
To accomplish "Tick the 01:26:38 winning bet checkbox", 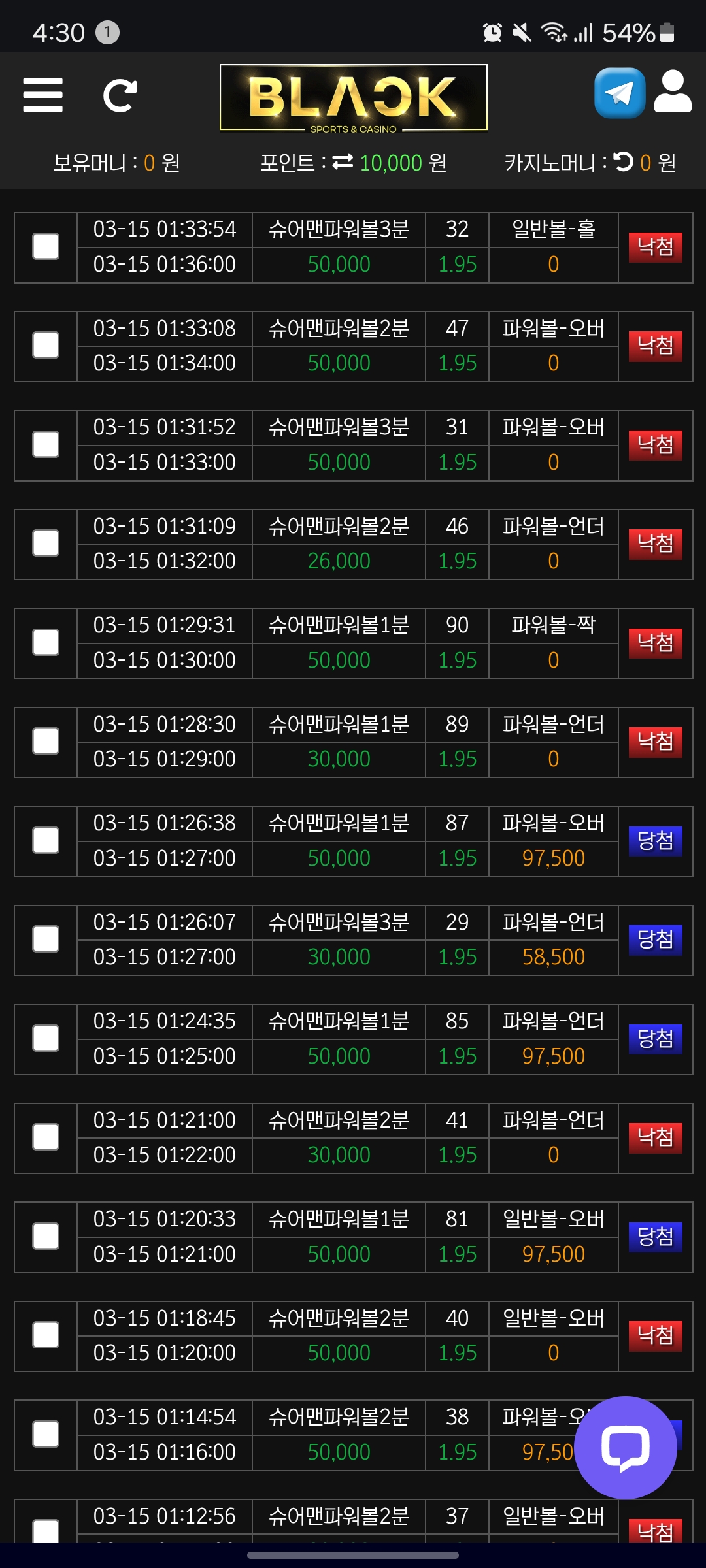I will [46, 841].
